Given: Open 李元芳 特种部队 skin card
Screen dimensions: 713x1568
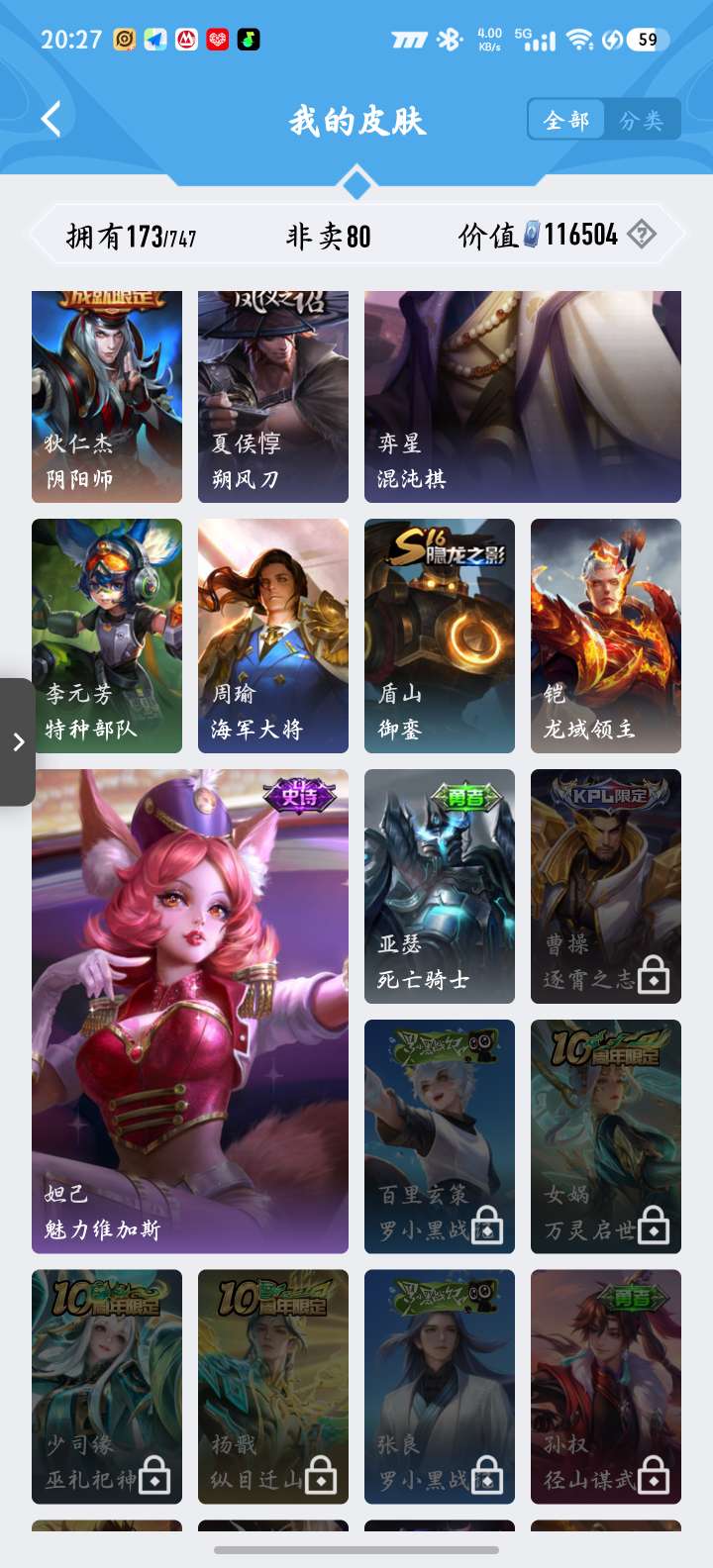Looking at the screenshot, I should (107, 636).
